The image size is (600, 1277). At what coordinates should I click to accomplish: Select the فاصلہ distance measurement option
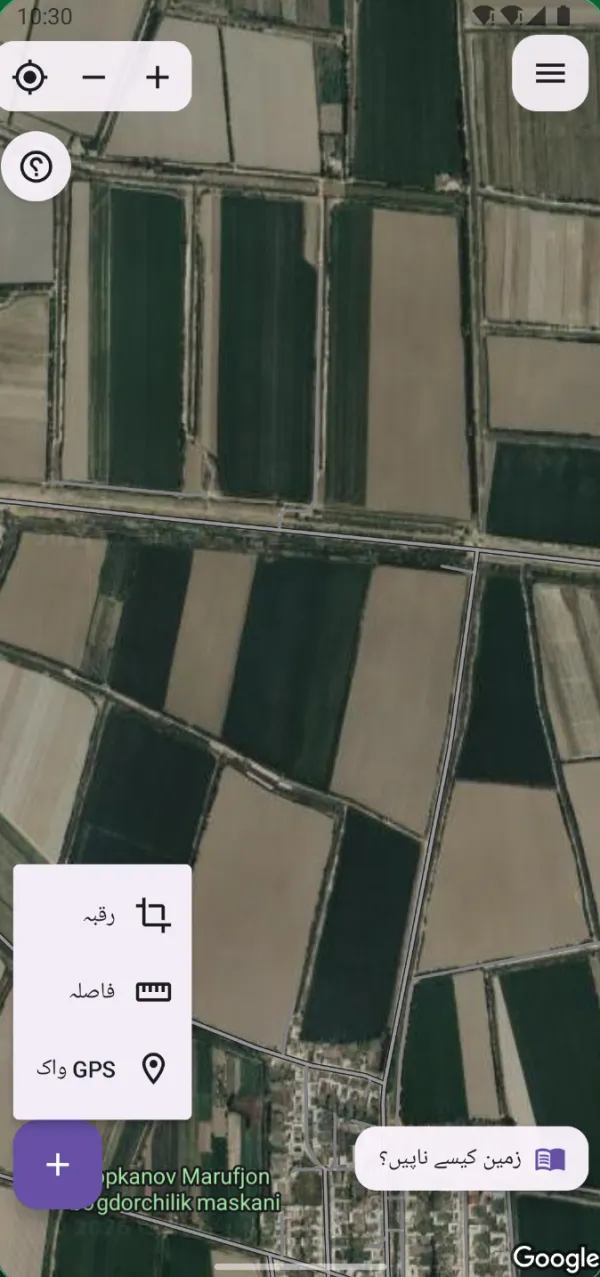click(102, 992)
